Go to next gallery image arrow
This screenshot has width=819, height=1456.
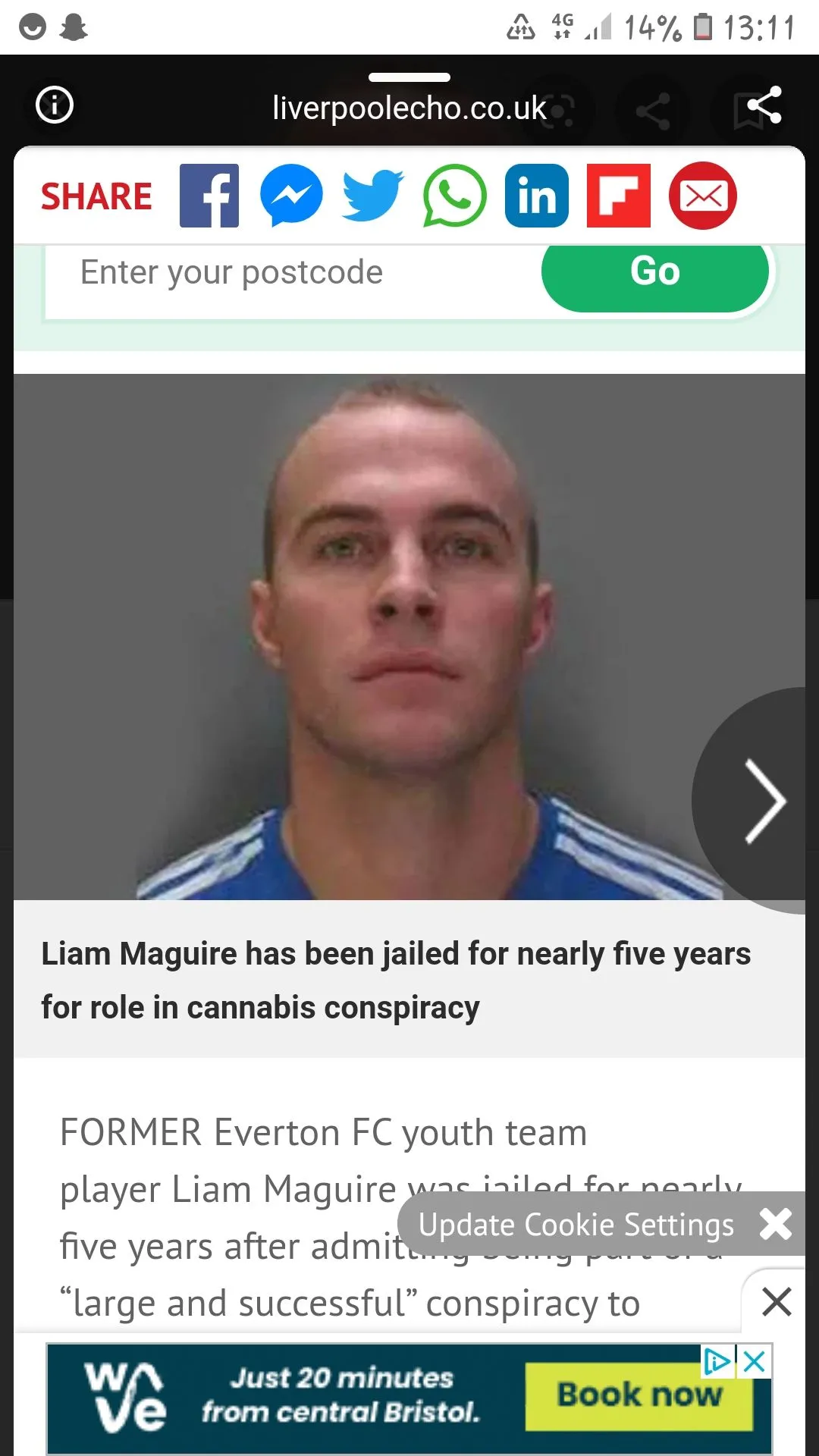(763, 801)
